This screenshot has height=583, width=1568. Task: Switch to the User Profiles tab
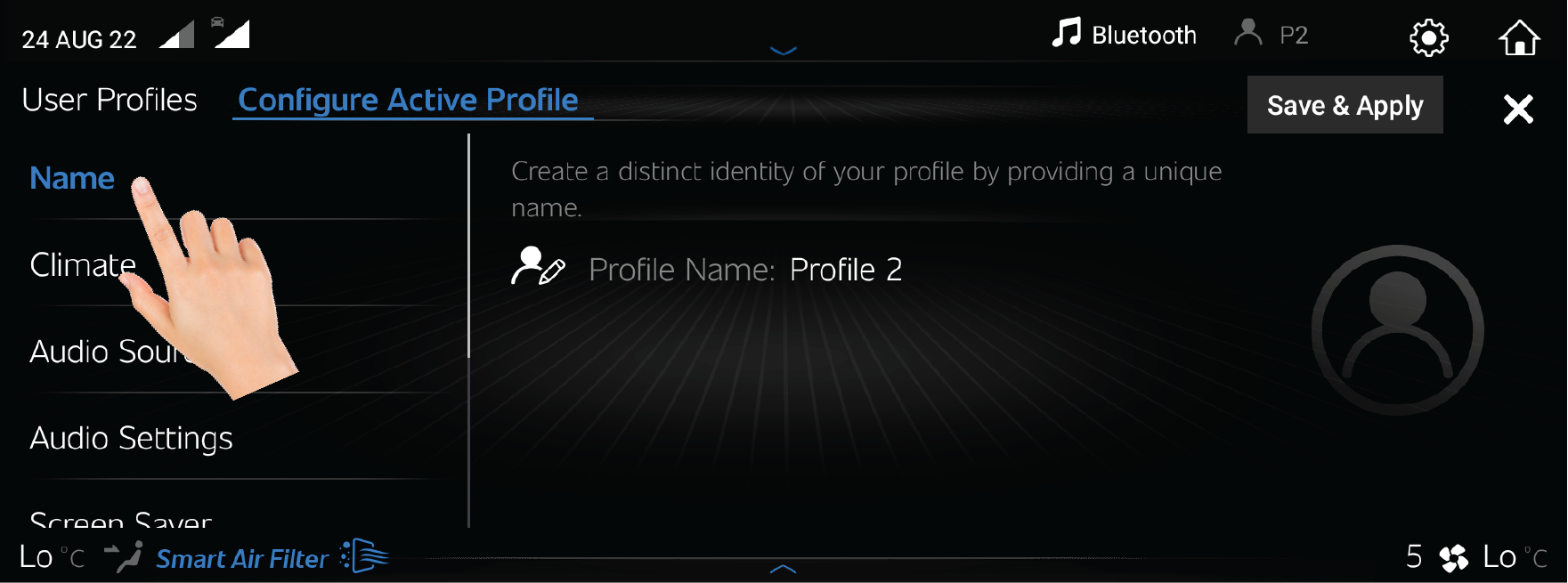point(110,100)
